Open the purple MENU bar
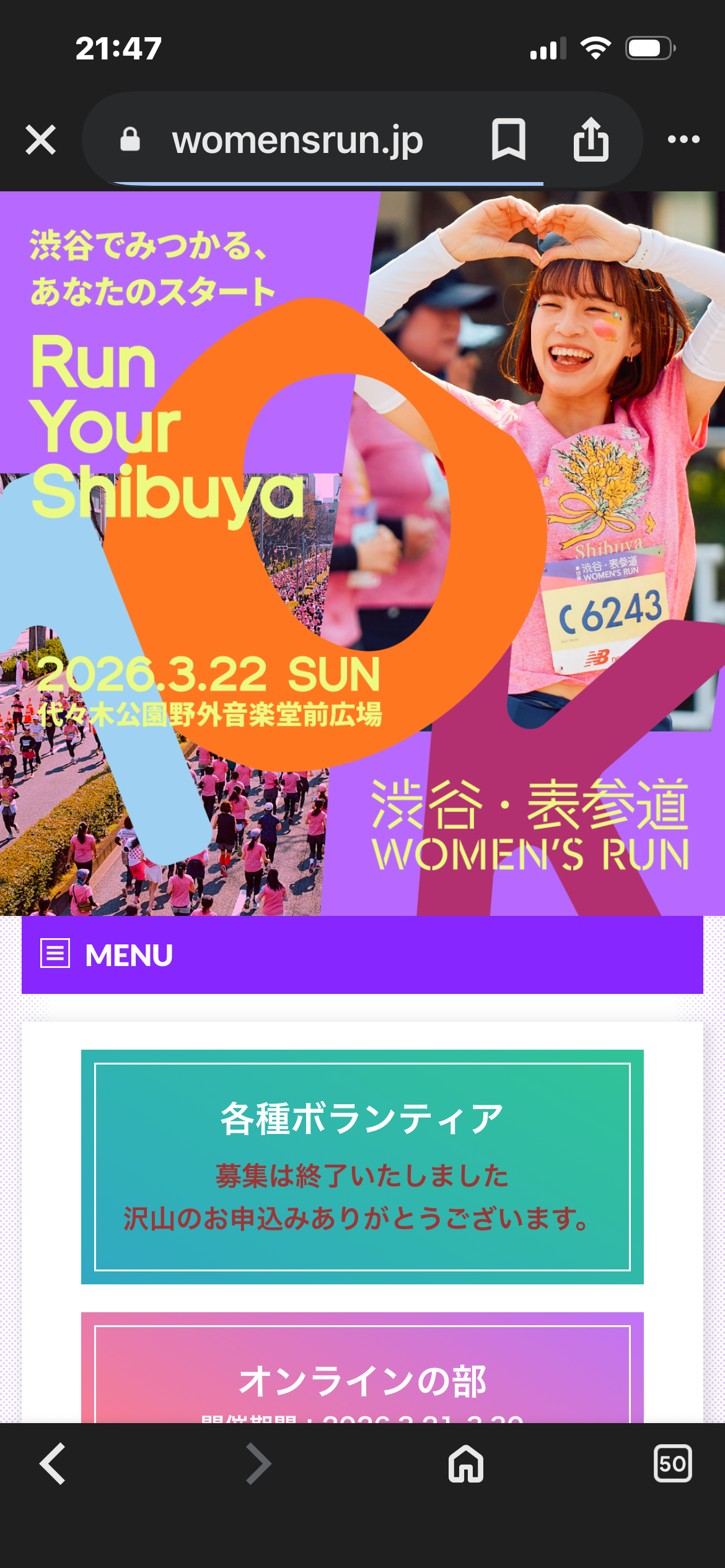The height and width of the screenshot is (1568, 725). coord(362,954)
